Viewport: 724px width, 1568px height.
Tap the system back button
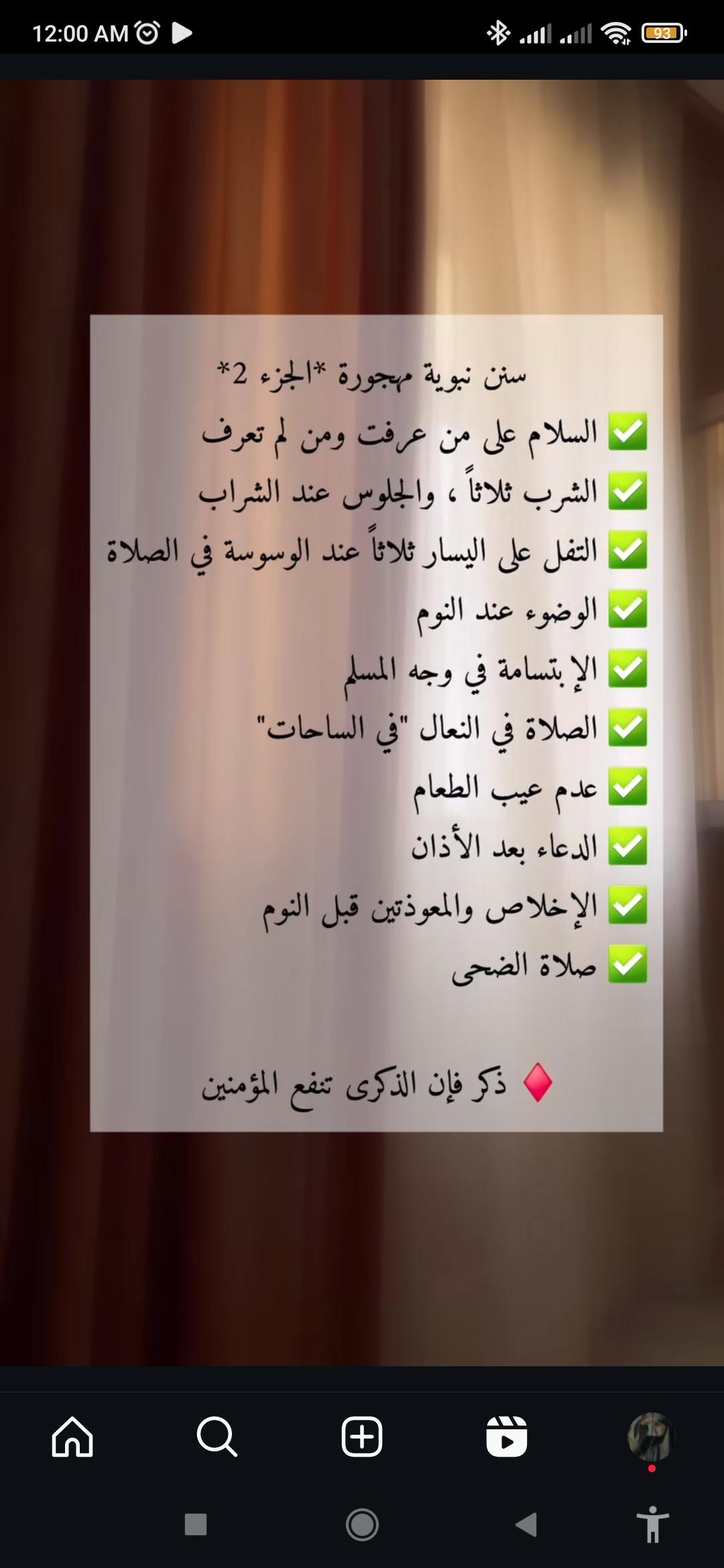[527, 1524]
